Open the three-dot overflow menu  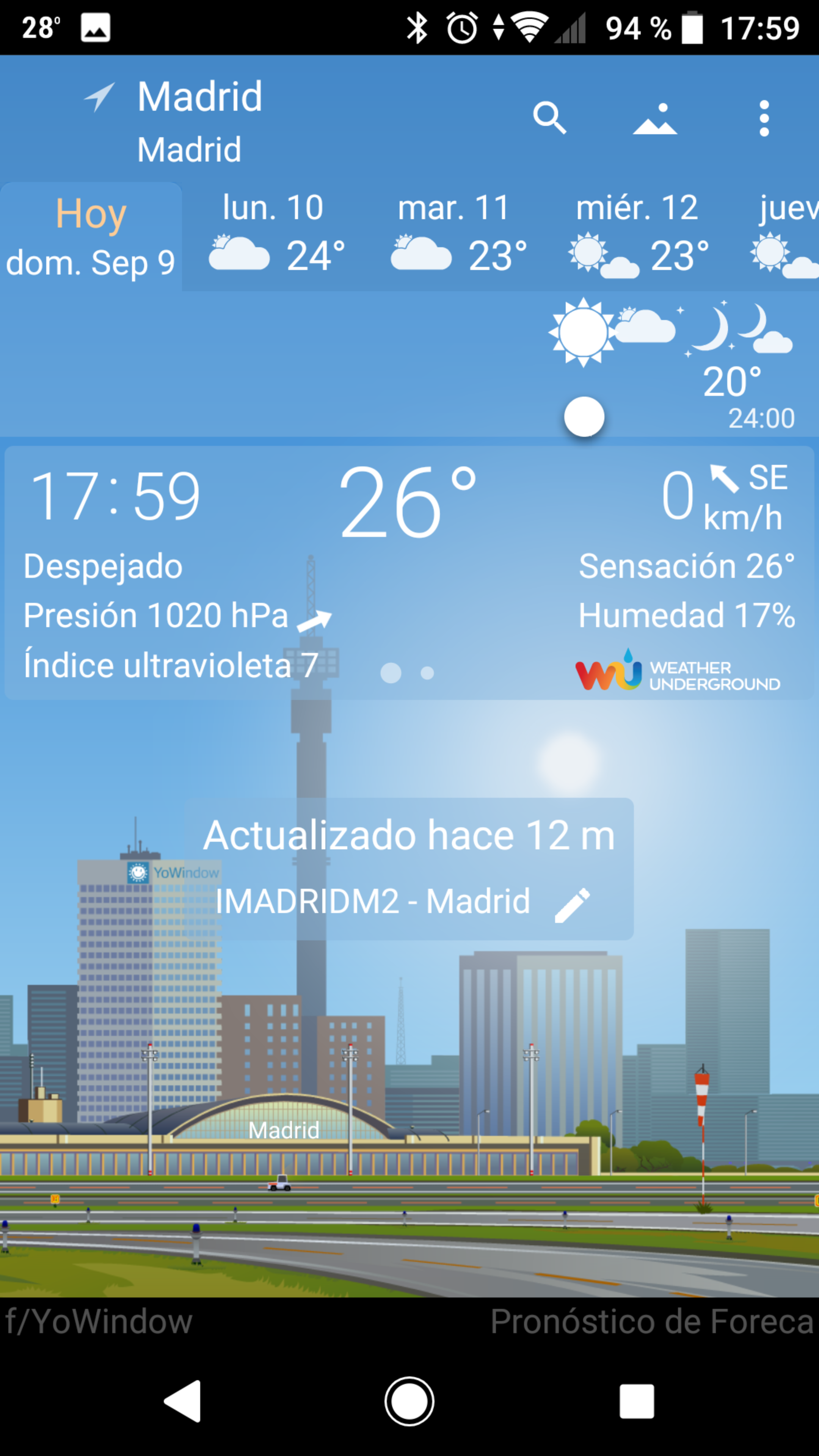pyautogui.click(x=764, y=119)
